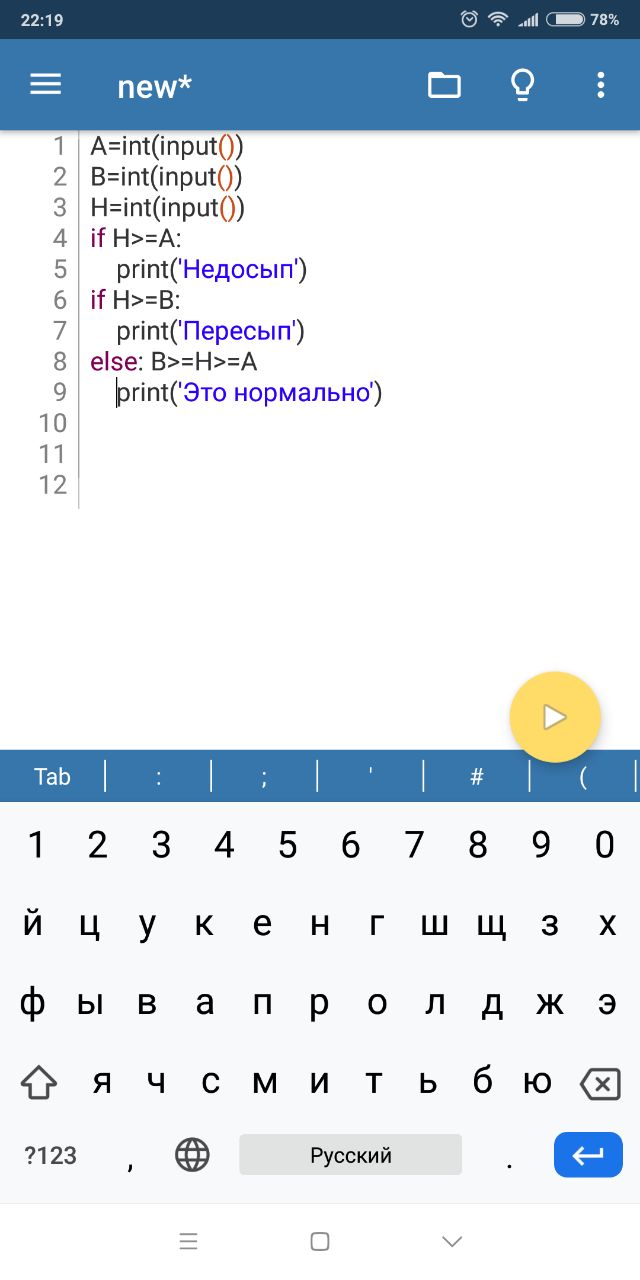640x1280 pixels.
Task: Insert a Tab from the shortcut bar
Action: point(52,776)
